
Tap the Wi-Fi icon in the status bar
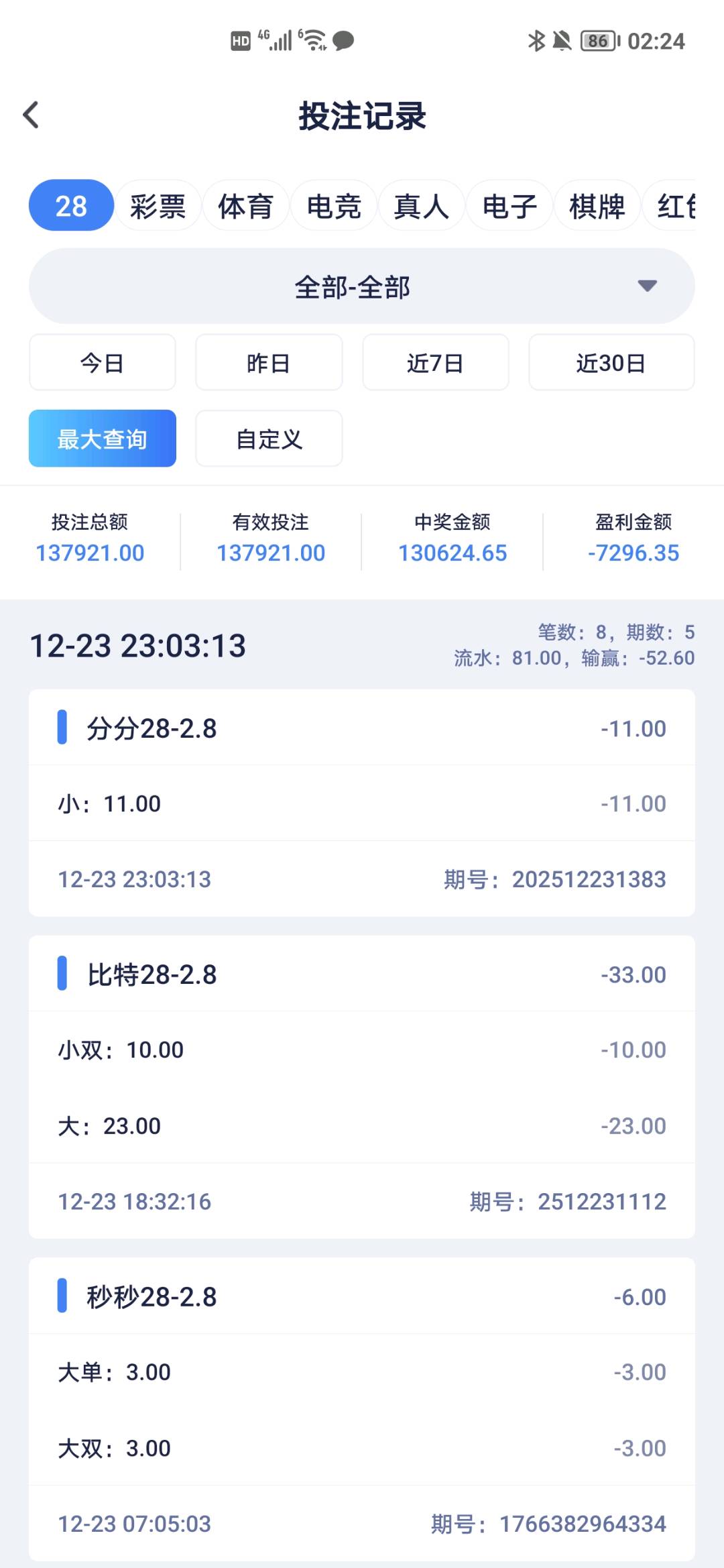pos(311,39)
